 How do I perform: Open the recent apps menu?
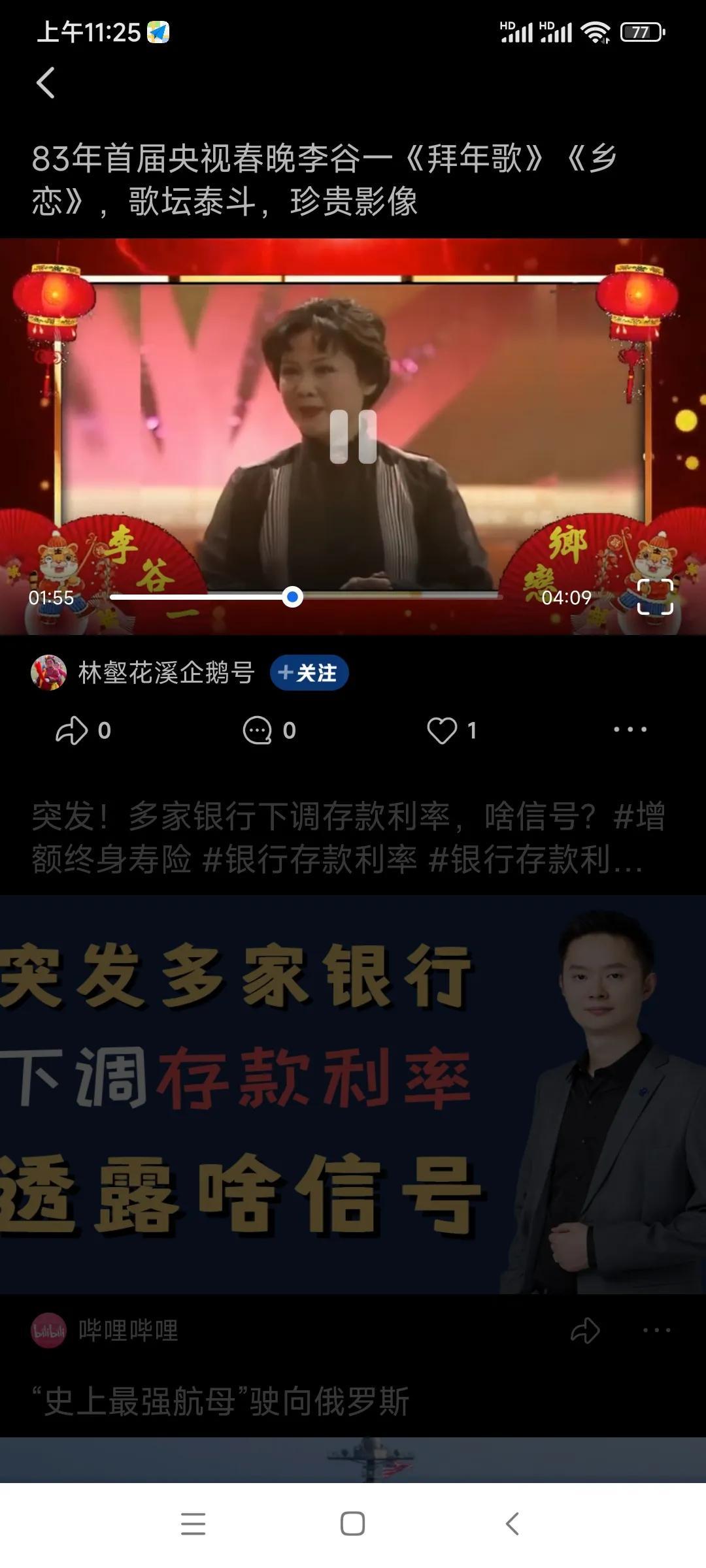193,1524
